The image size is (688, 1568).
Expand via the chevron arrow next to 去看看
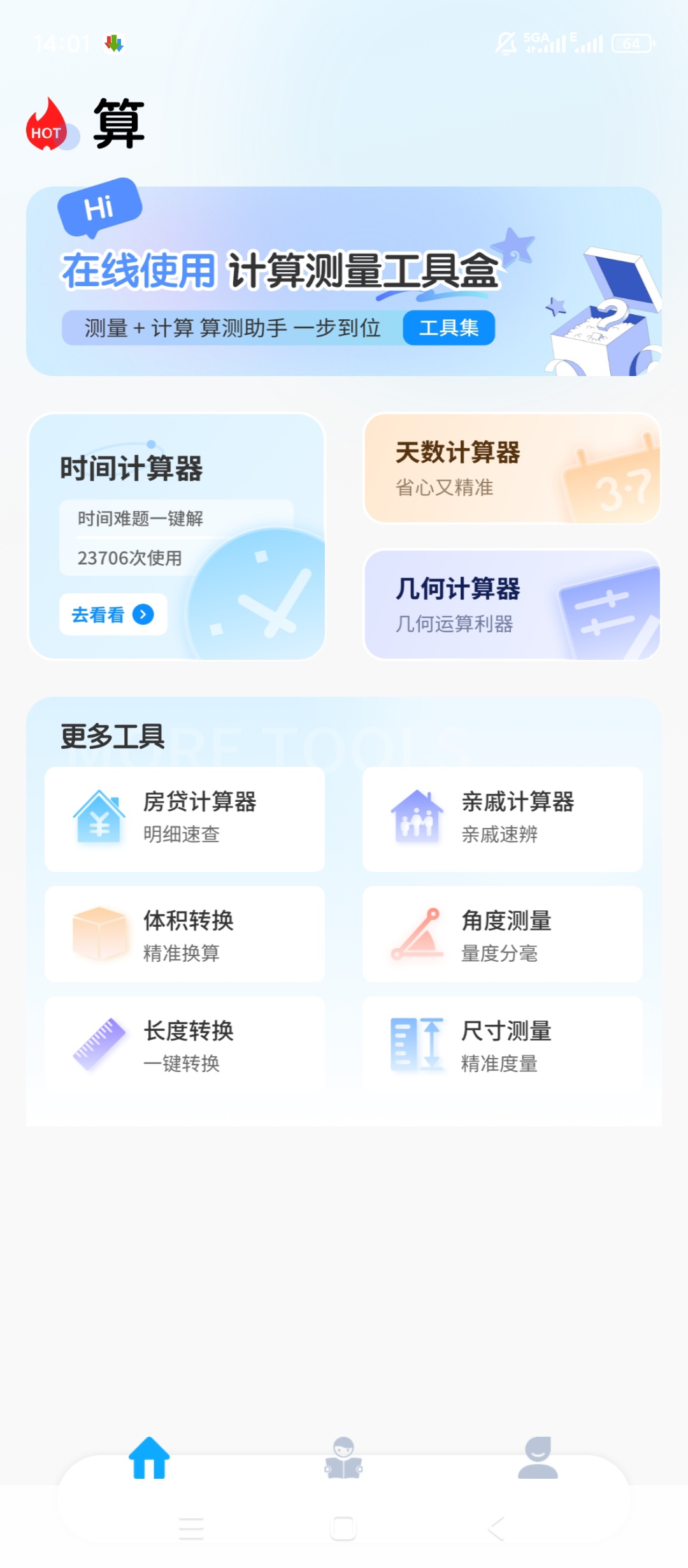click(143, 614)
